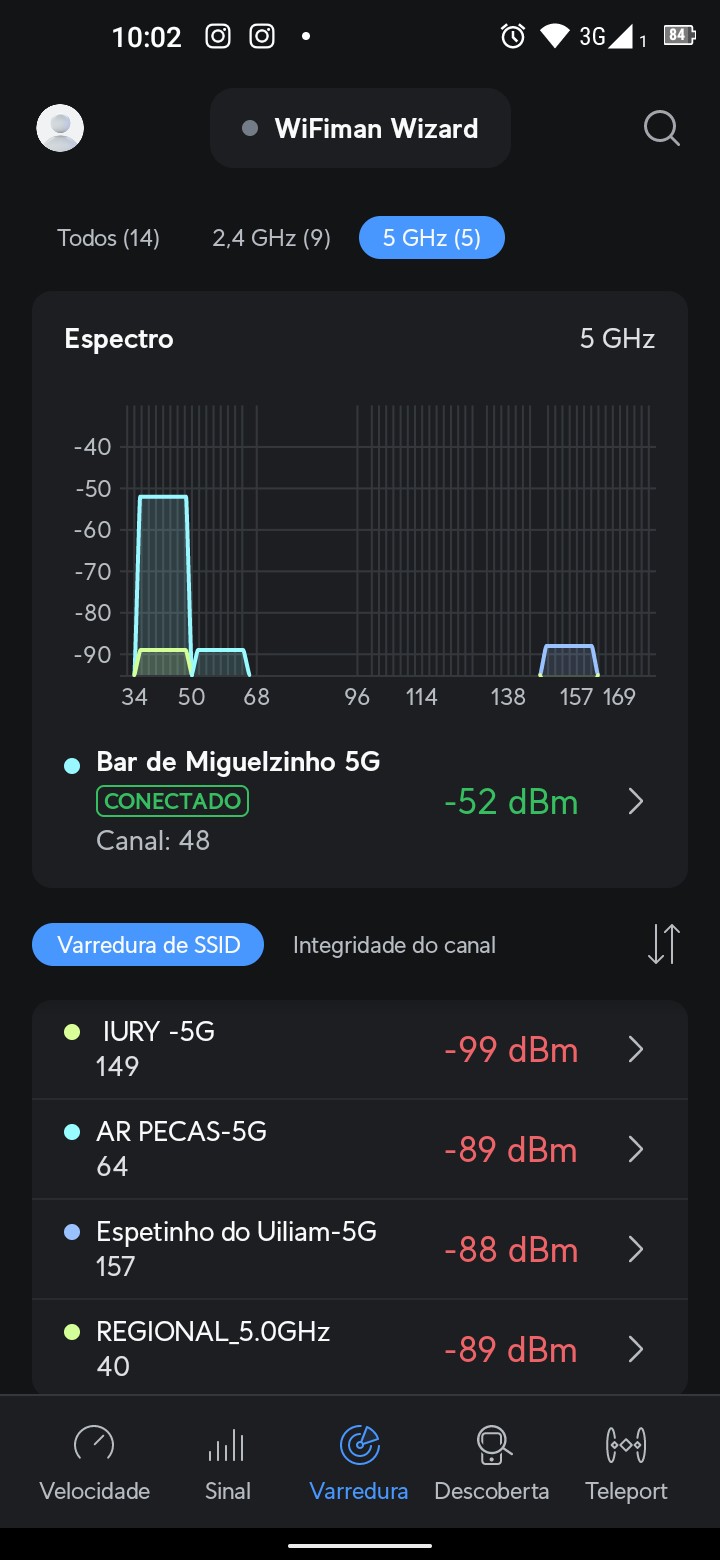The image size is (720, 1560).
Task: Open IURY -5G network details
Action: (360, 1049)
